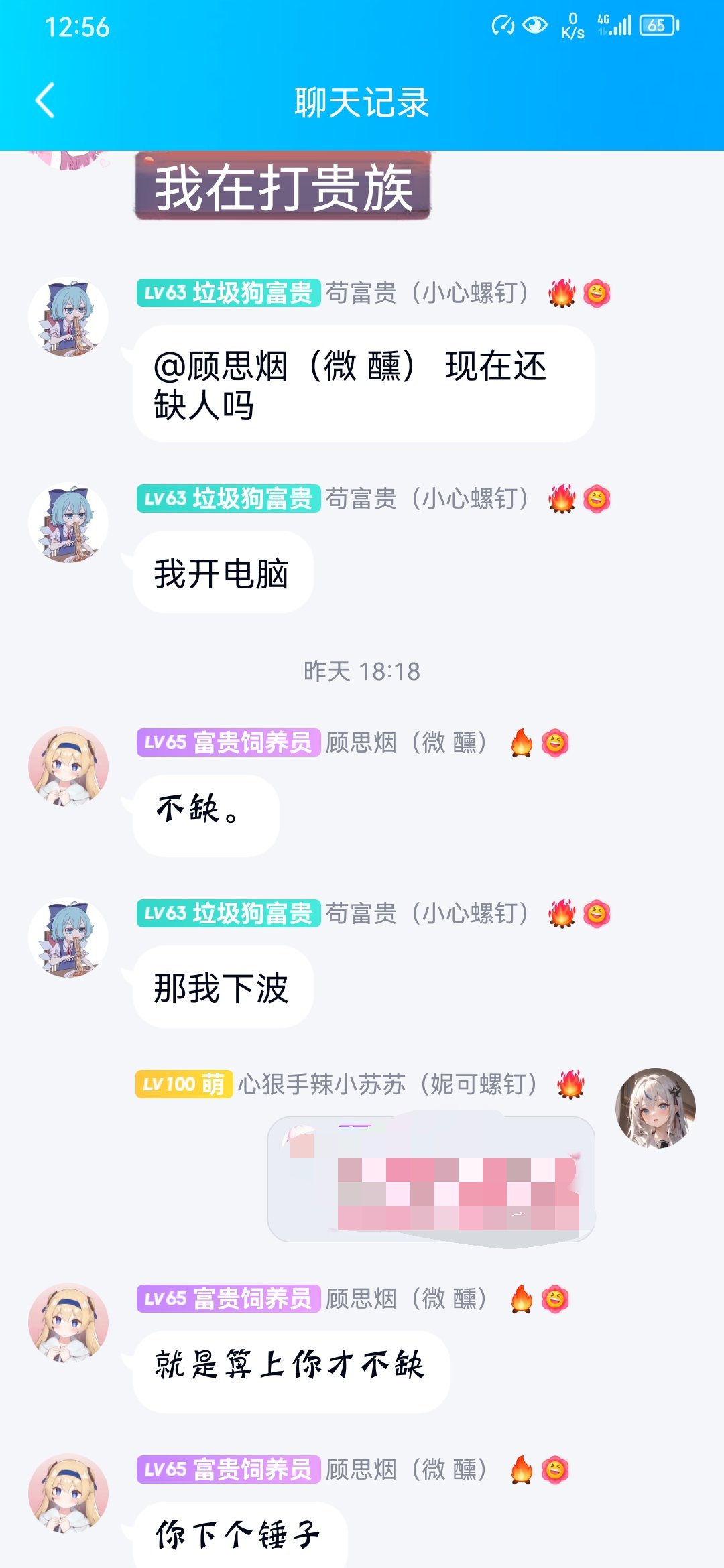This screenshot has height=1568, width=724.
Task: Tap the avatar beside the 我开电脑 message
Action: pyautogui.click(x=68, y=523)
